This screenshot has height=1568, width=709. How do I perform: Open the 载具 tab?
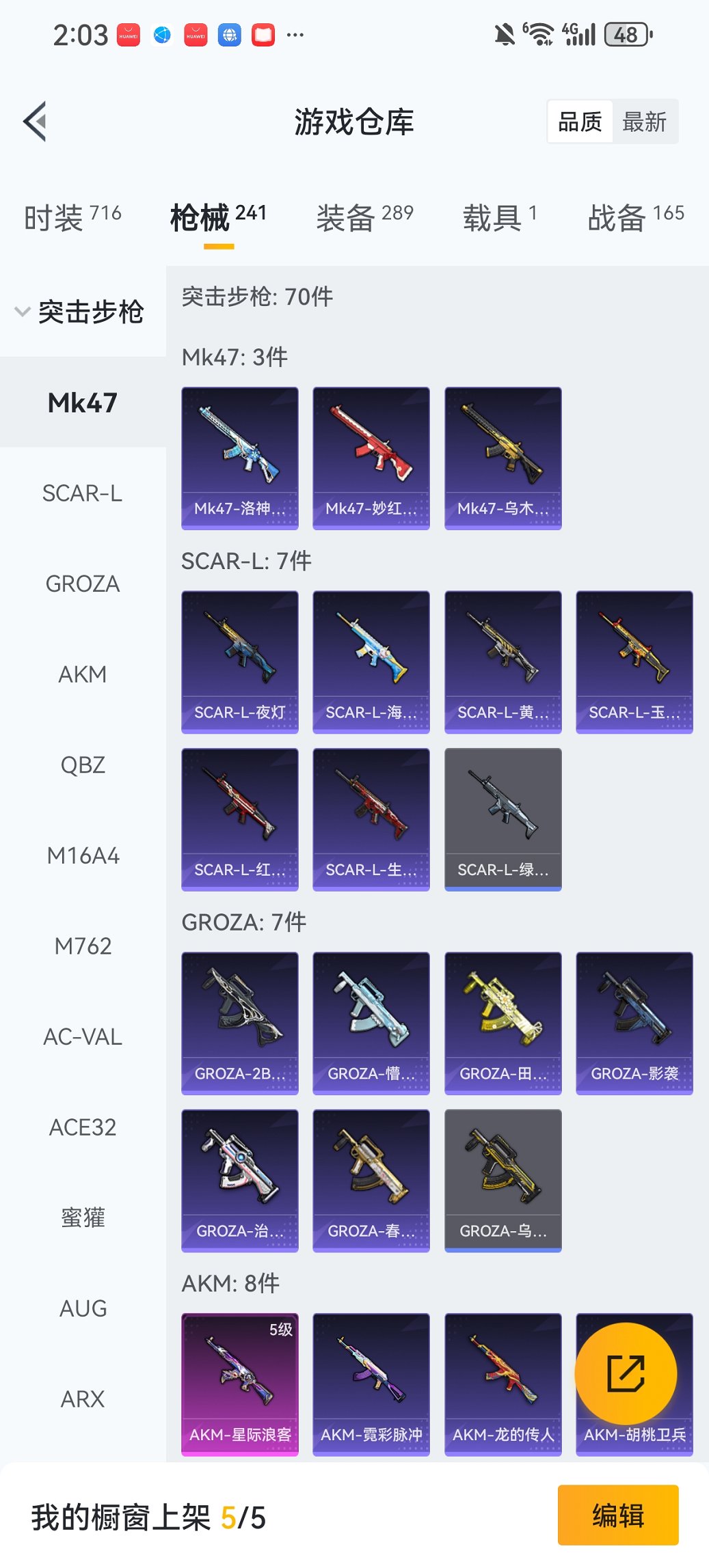pyautogui.click(x=500, y=217)
